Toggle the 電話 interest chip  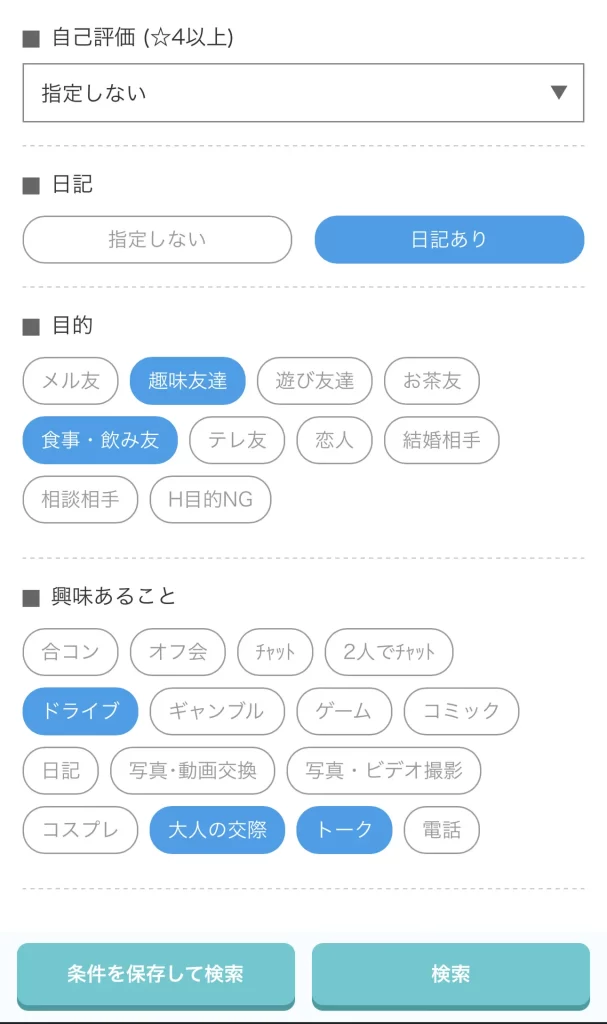pyautogui.click(x=441, y=829)
